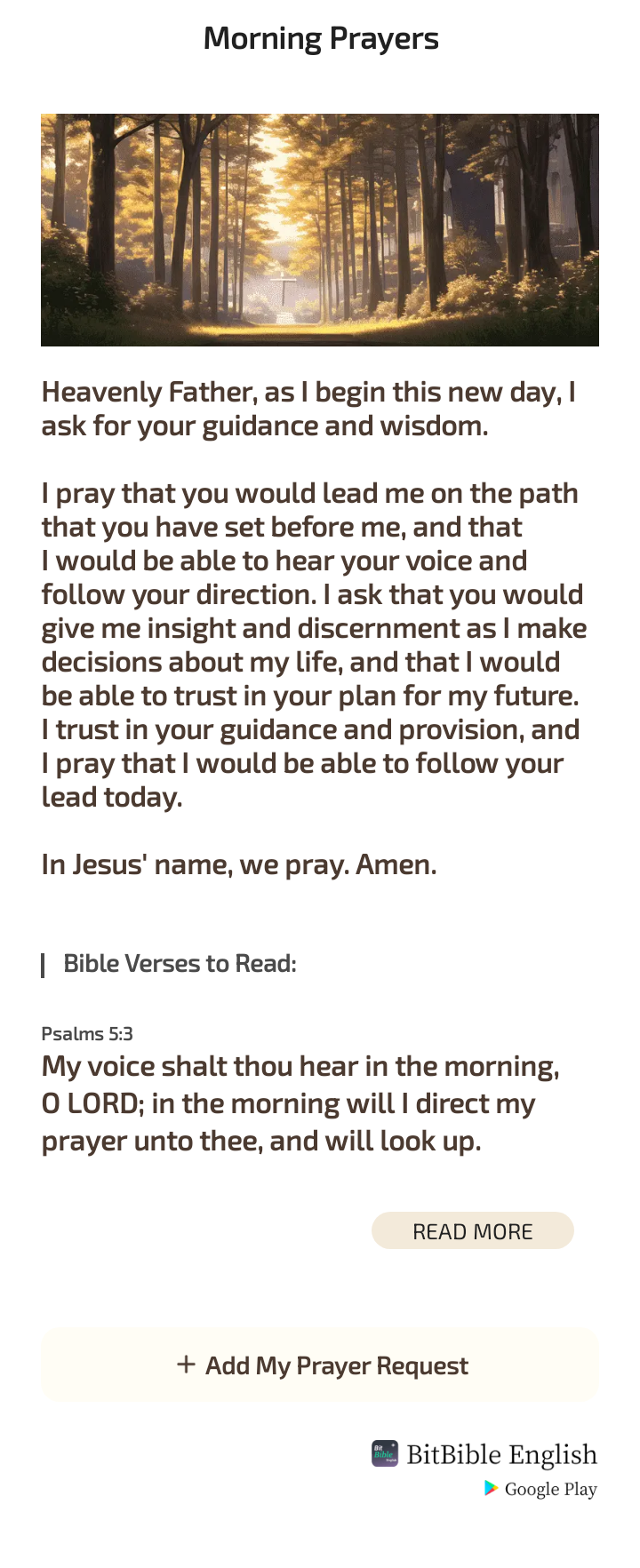
Task: Add my prayer request
Action: (320, 1365)
